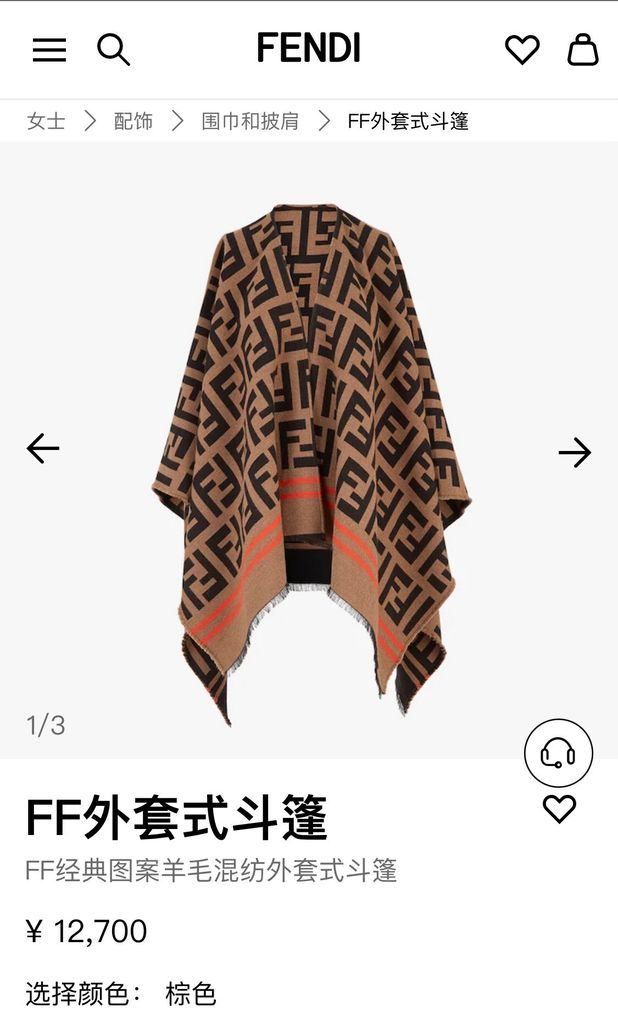
Task: Open the shopping bag
Action: [x=583, y=49]
